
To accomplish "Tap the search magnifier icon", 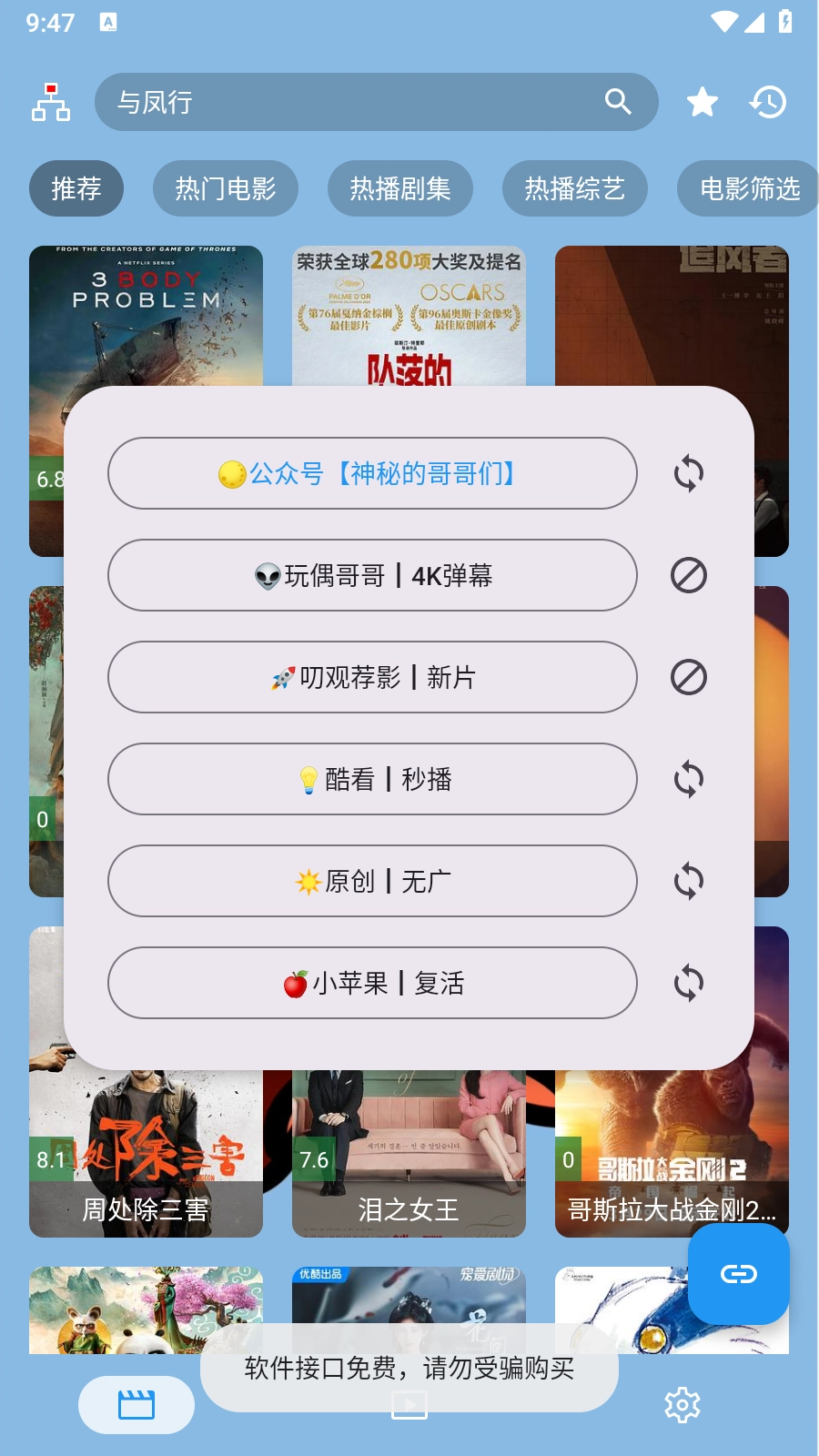I will 620,102.
